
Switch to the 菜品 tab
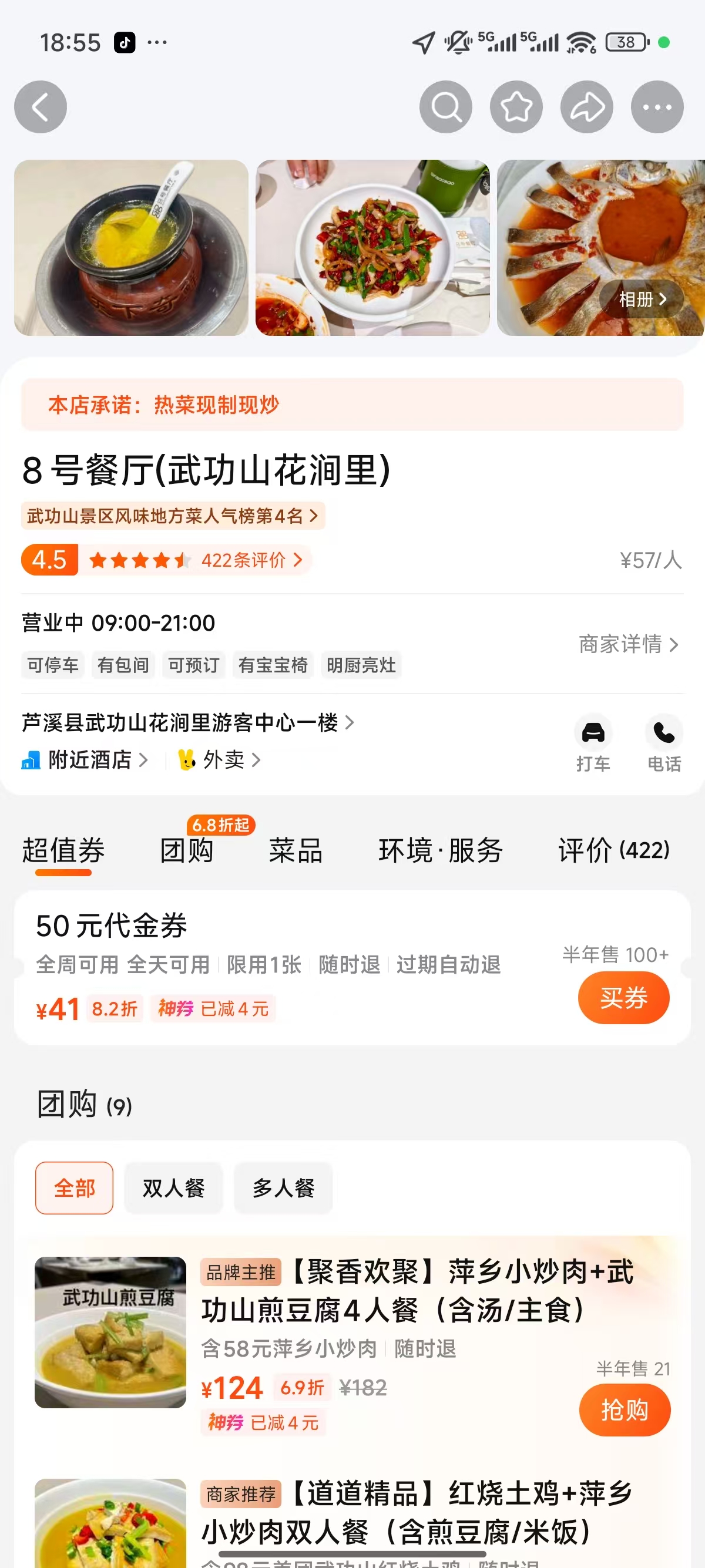click(x=296, y=850)
